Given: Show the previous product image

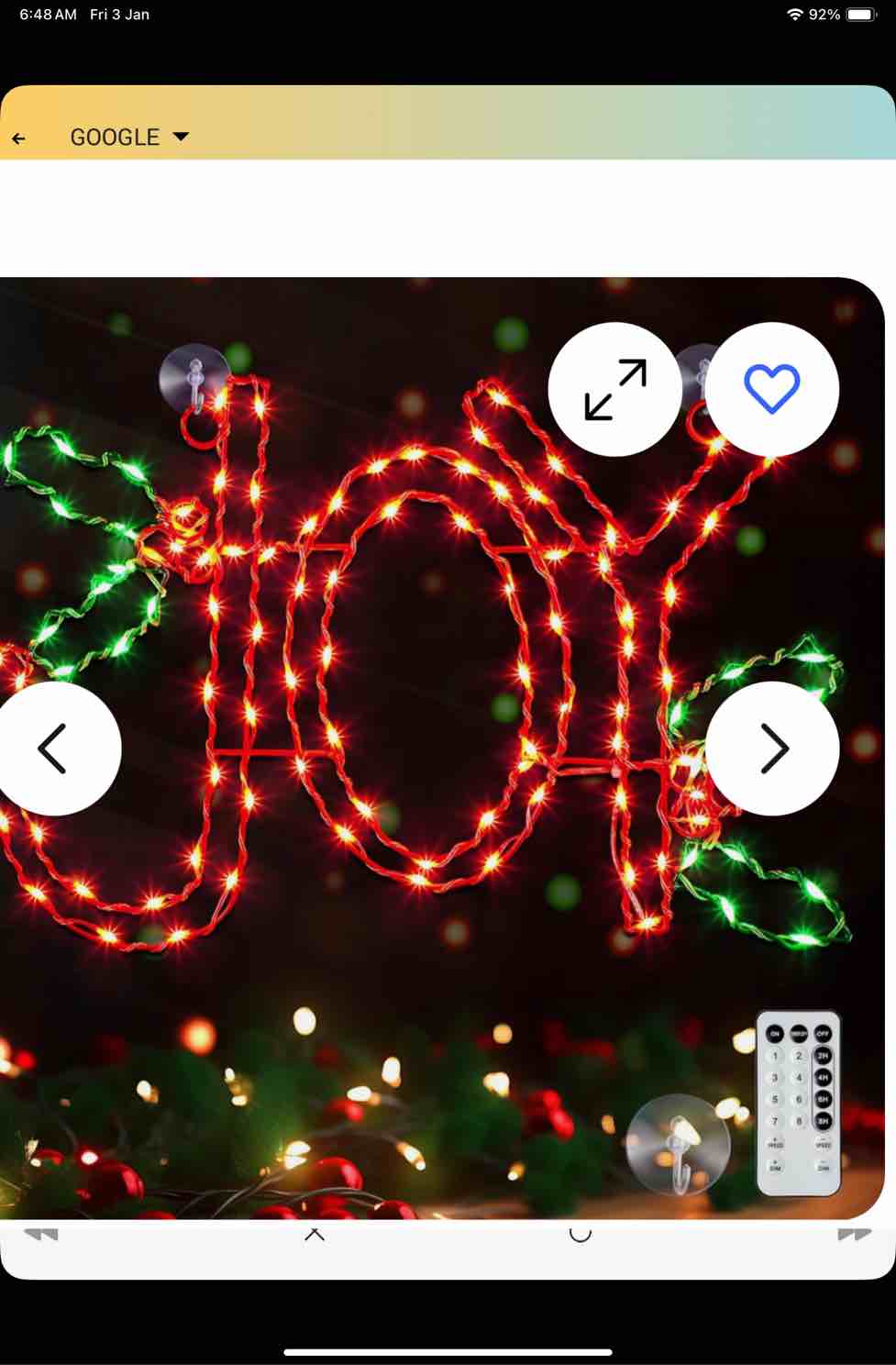Looking at the screenshot, I should point(55,749).
